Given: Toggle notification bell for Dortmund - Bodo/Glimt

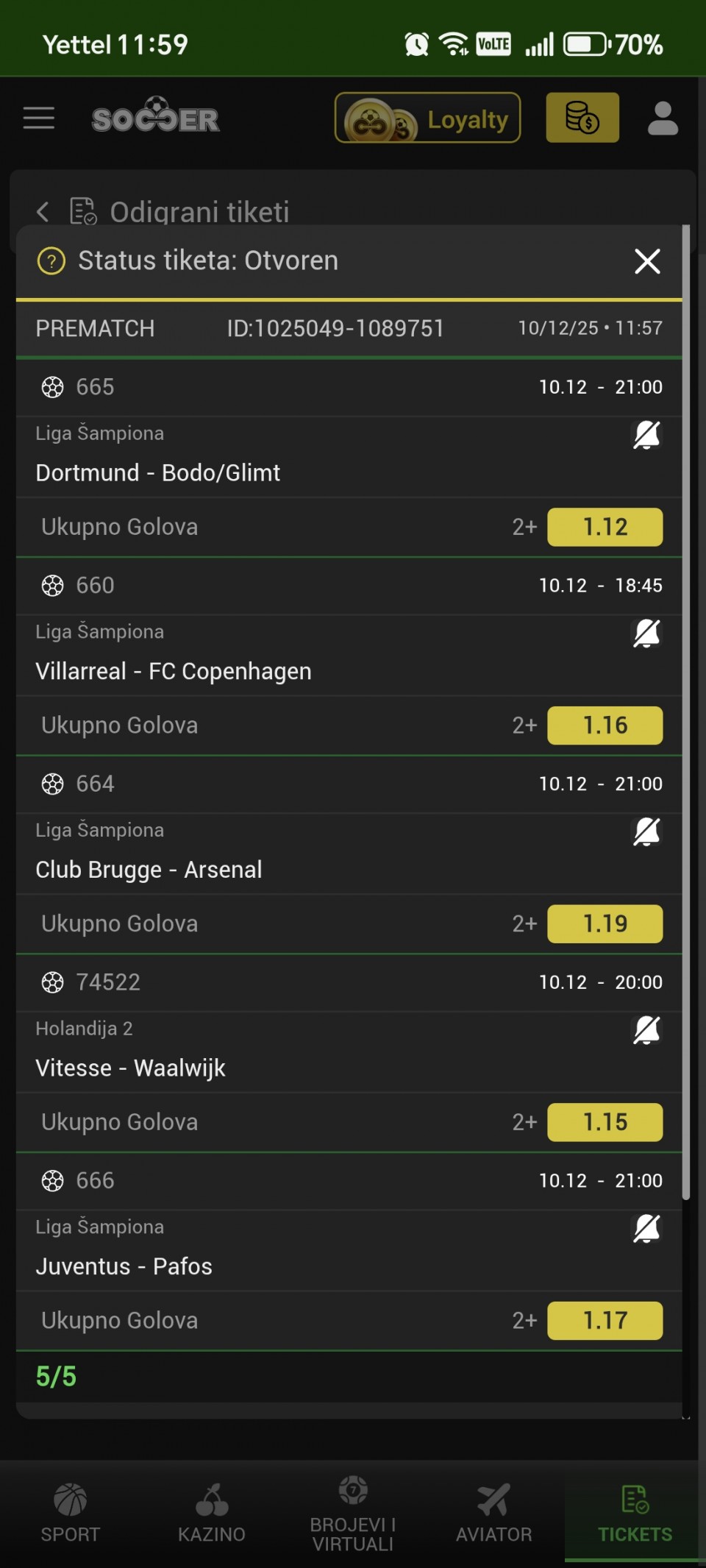Looking at the screenshot, I should pos(646,435).
